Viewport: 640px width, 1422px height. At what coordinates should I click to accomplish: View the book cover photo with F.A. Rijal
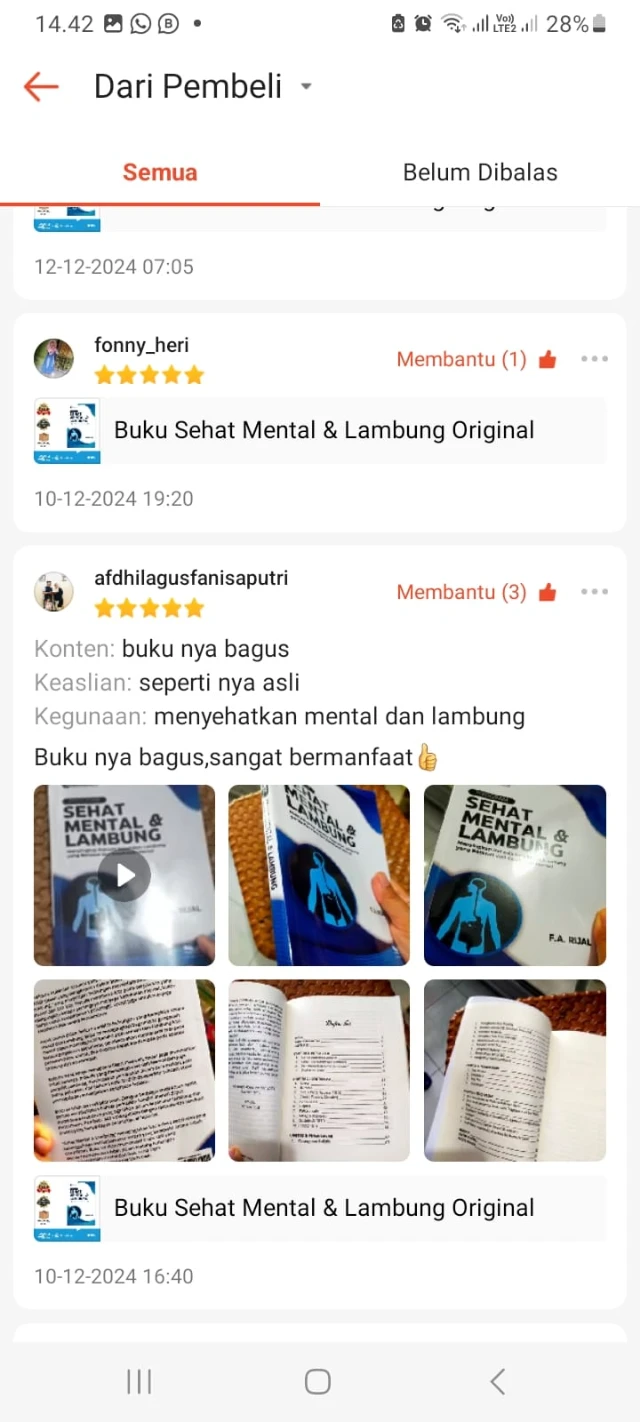515,875
